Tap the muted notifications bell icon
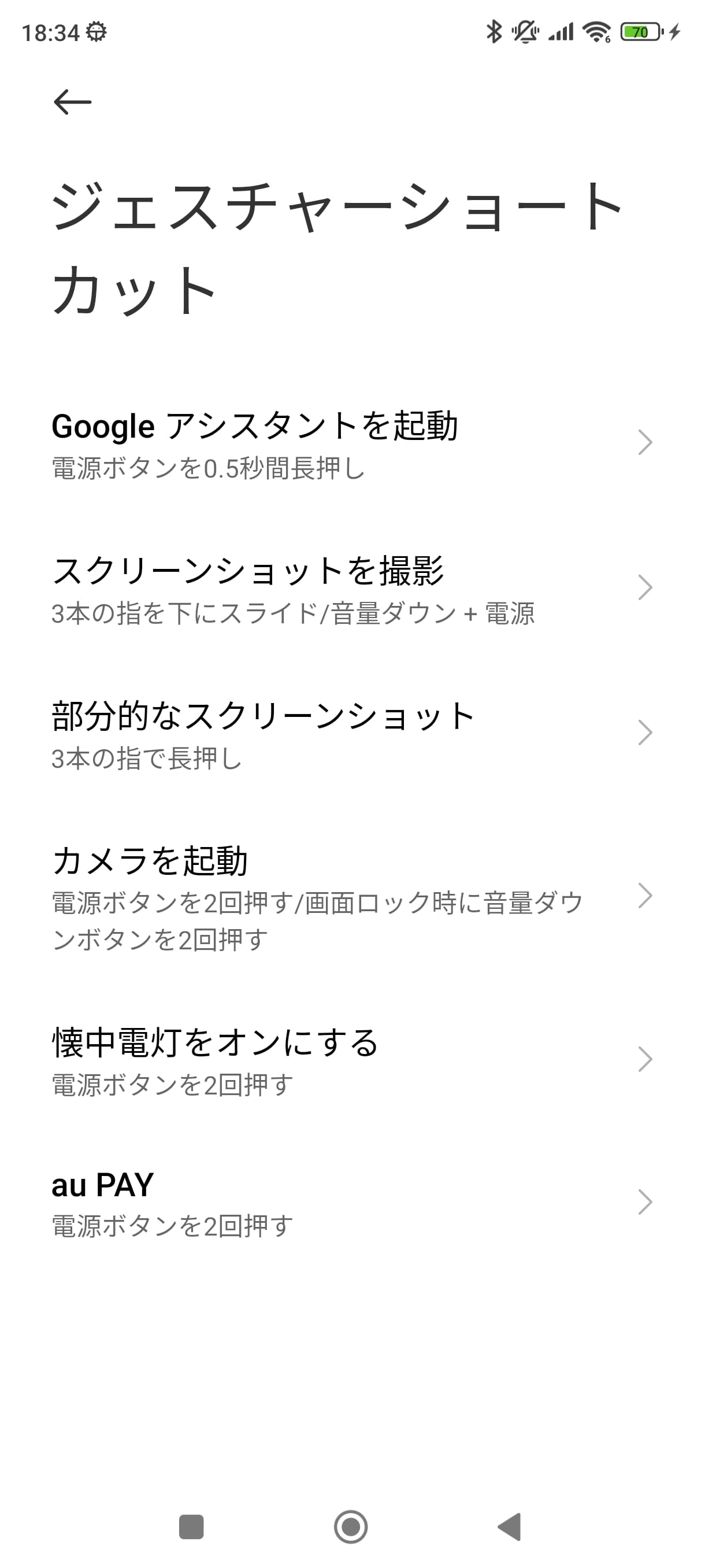 point(524,32)
